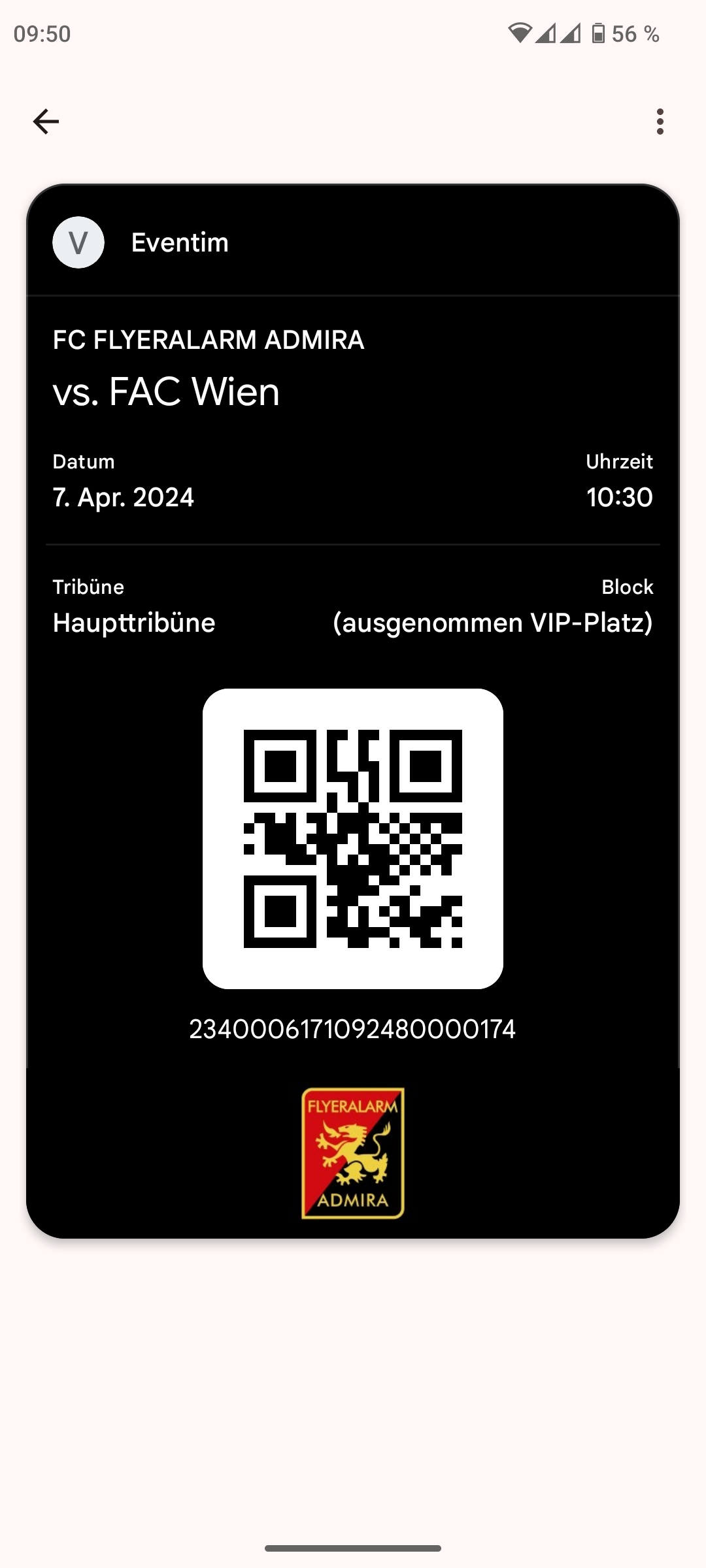
Task: Go back using the arrow icon
Action: (x=46, y=122)
